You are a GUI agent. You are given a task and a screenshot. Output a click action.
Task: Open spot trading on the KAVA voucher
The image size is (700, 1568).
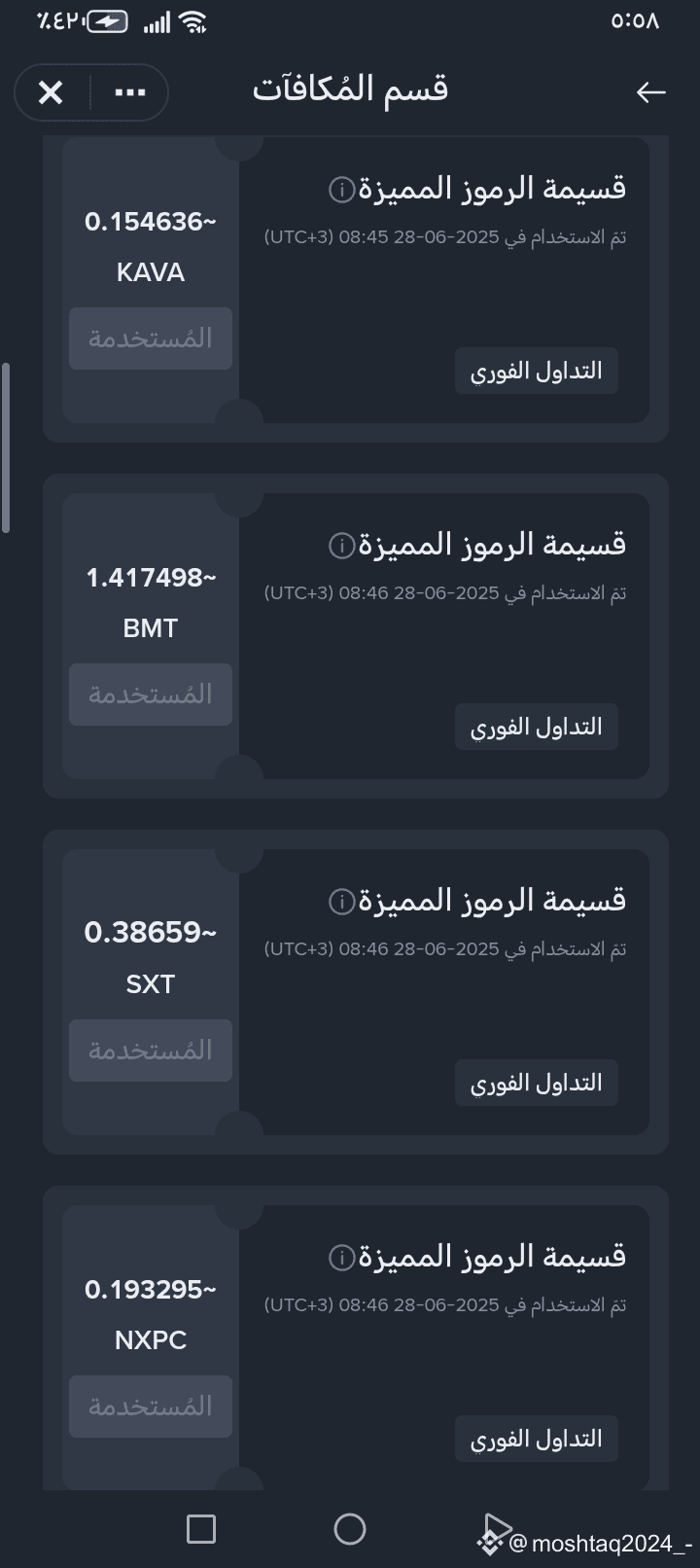537,371
